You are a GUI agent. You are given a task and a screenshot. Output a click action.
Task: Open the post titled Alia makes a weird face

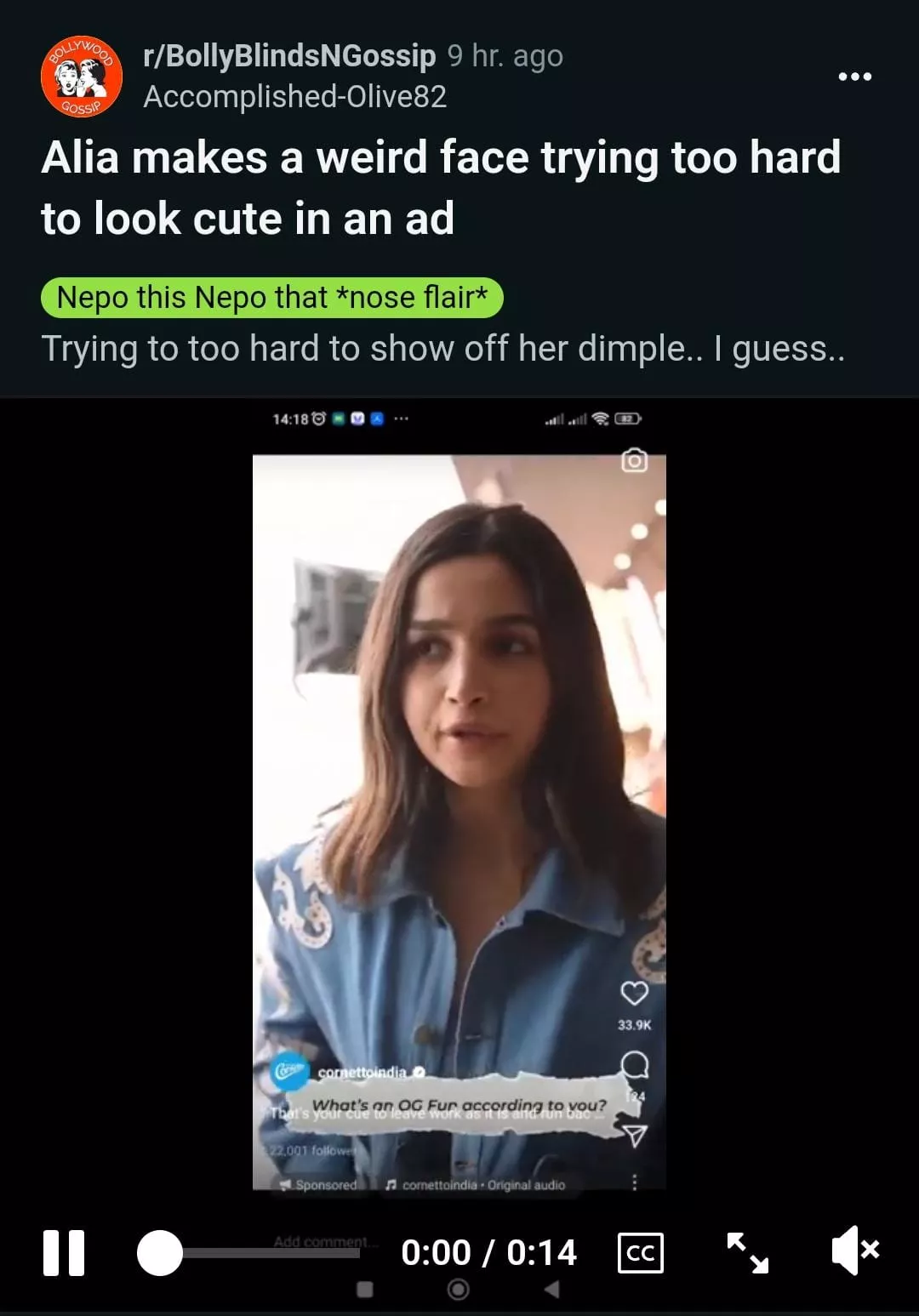441,188
